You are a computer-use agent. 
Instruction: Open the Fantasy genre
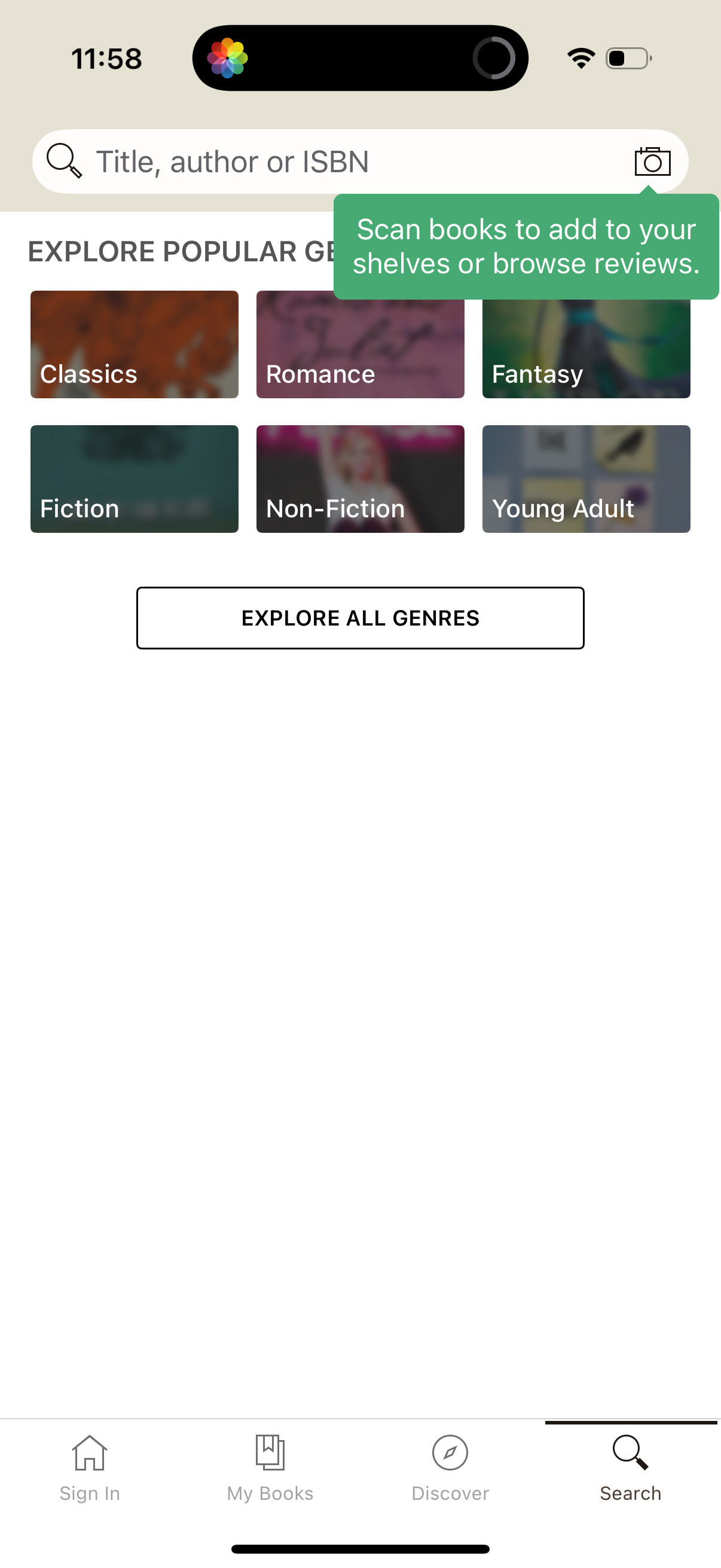tap(586, 344)
